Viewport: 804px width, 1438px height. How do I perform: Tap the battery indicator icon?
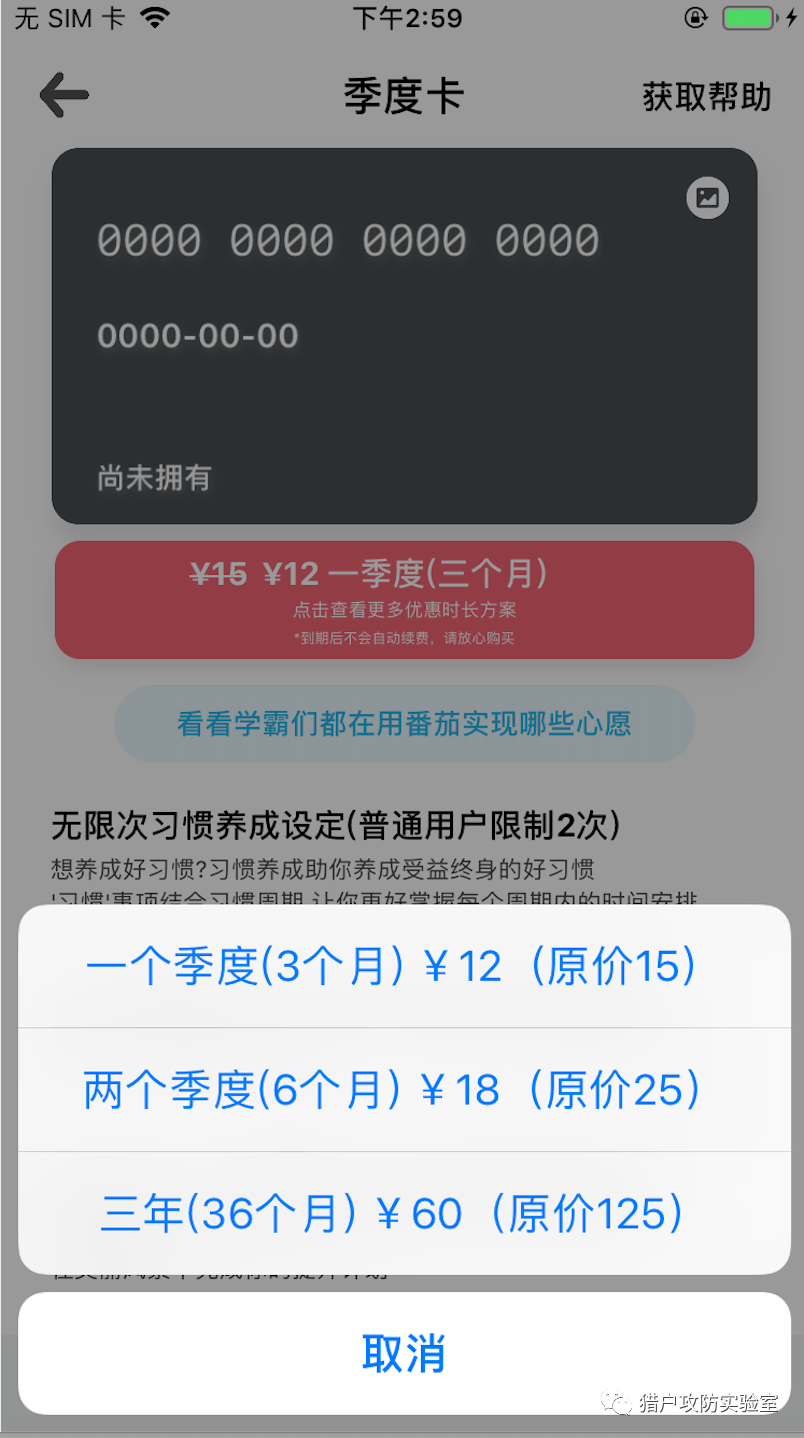coord(745,17)
